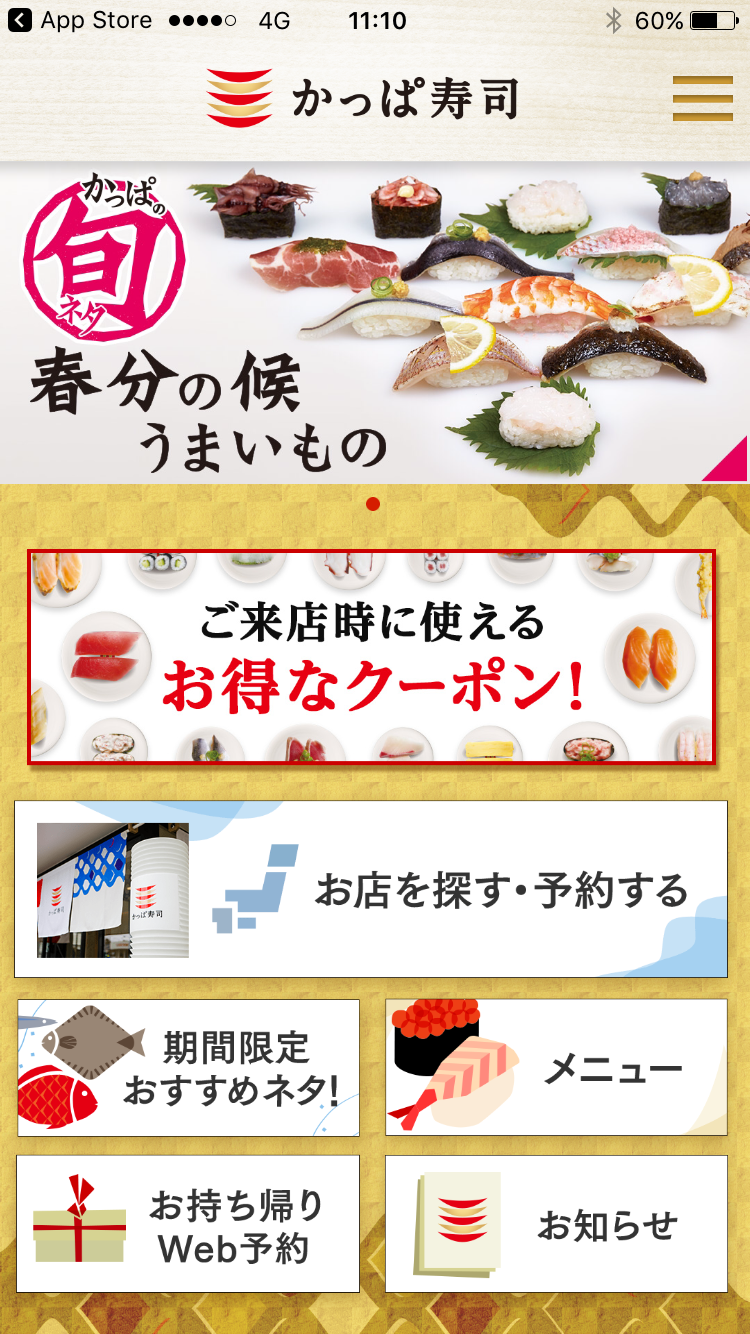The height and width of the screenshot is (1334, 750).
Task: Open the 春分の候 うまいもの seasonal banner
Action: (374, 323)
